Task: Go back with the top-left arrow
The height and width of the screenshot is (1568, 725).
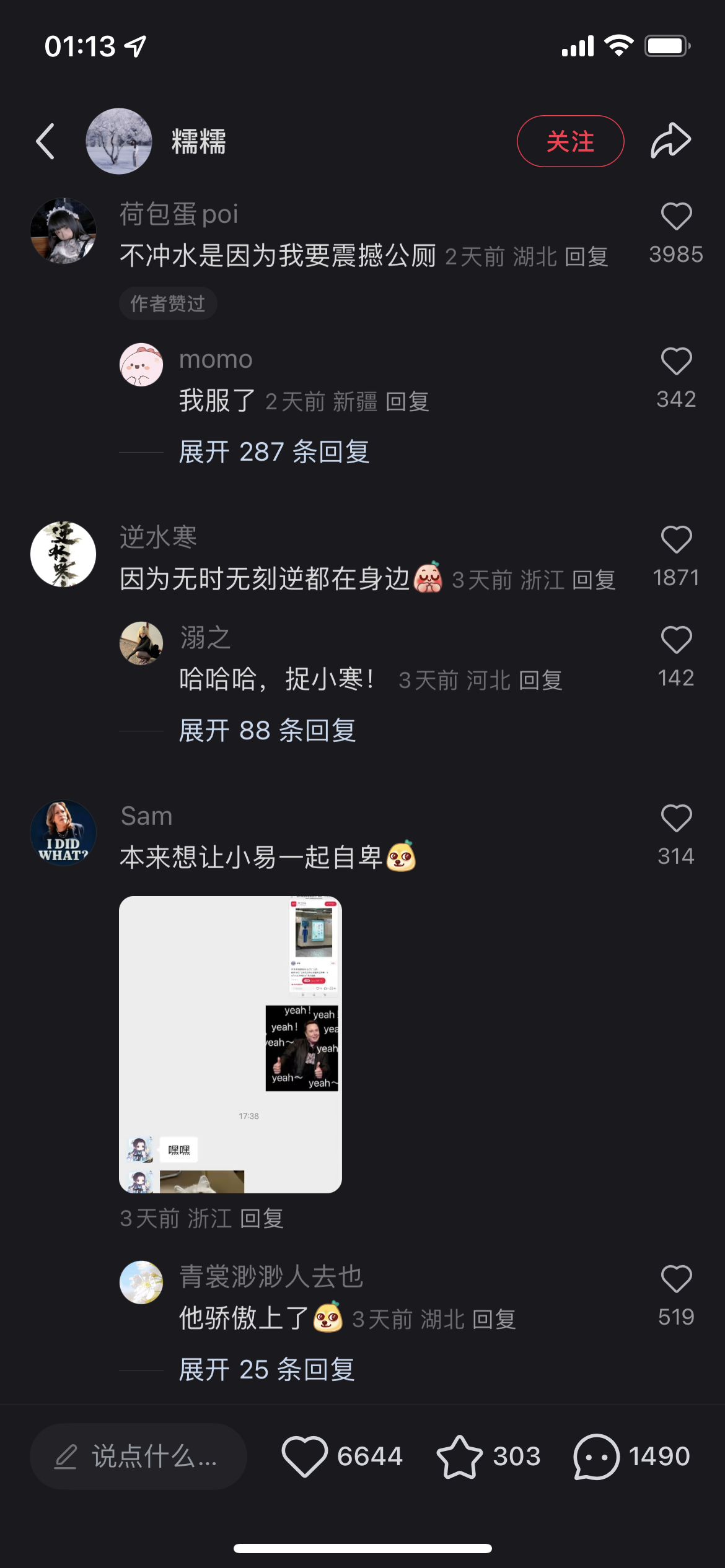Action: (45, 141)
